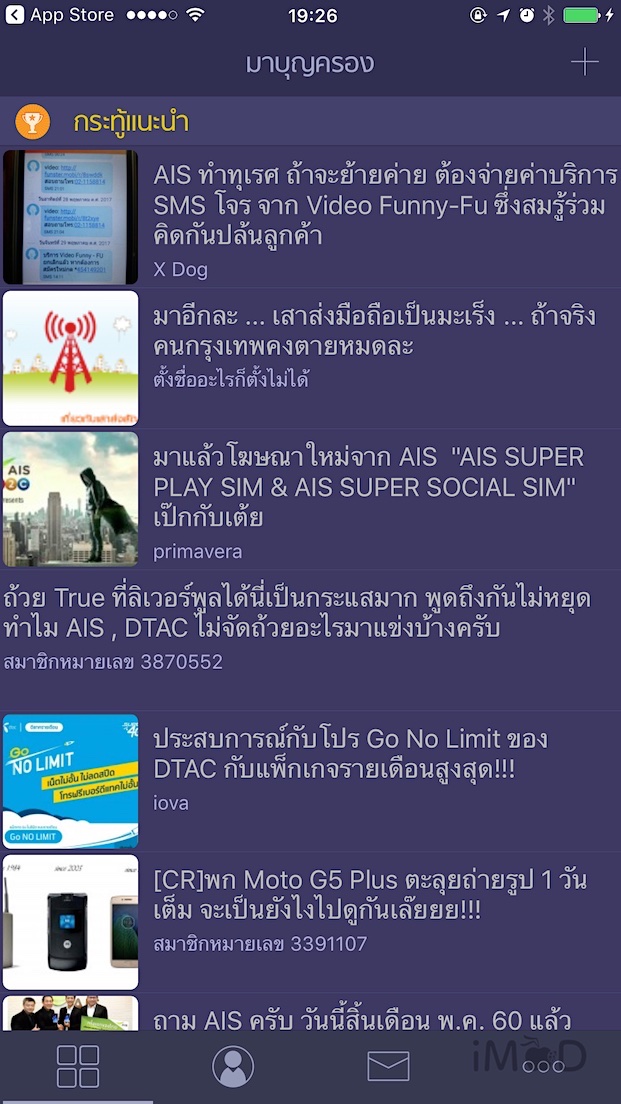The height and width of the screenshot is (1104, 621).
Task: Open the messages envelope tab
Action: 388,1066
